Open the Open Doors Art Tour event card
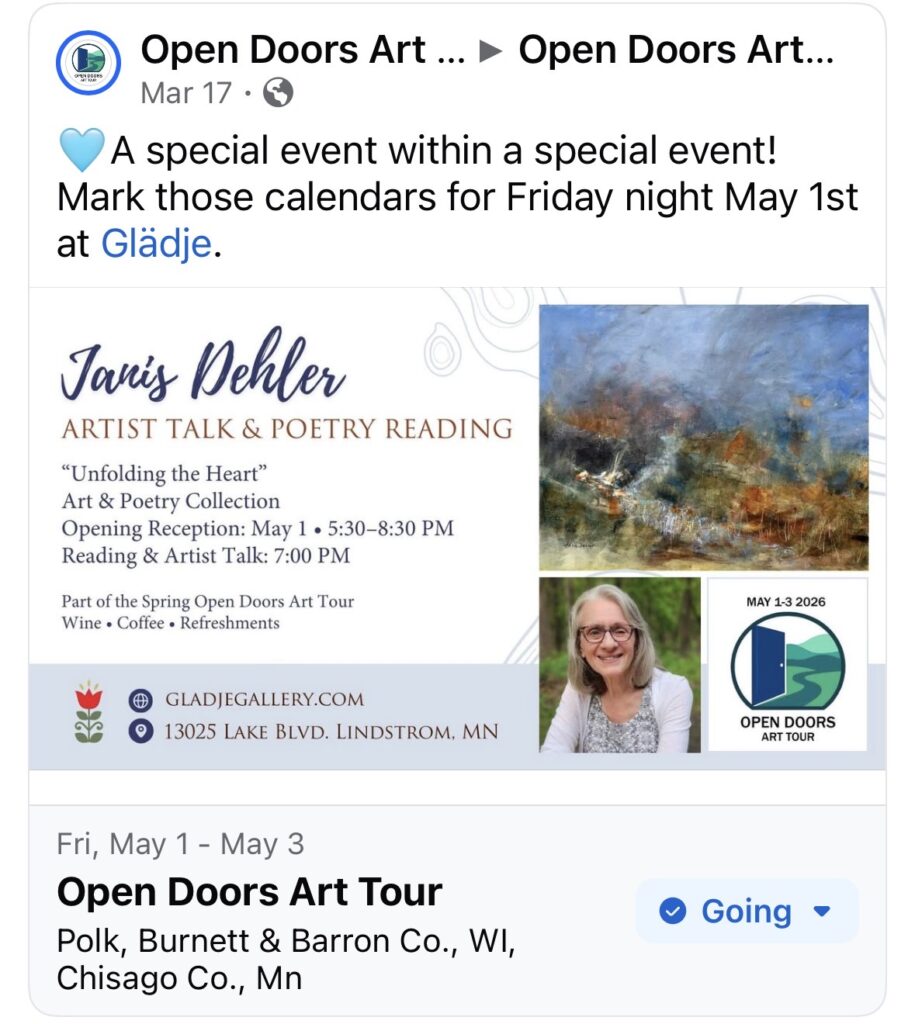 pos(250,892)
